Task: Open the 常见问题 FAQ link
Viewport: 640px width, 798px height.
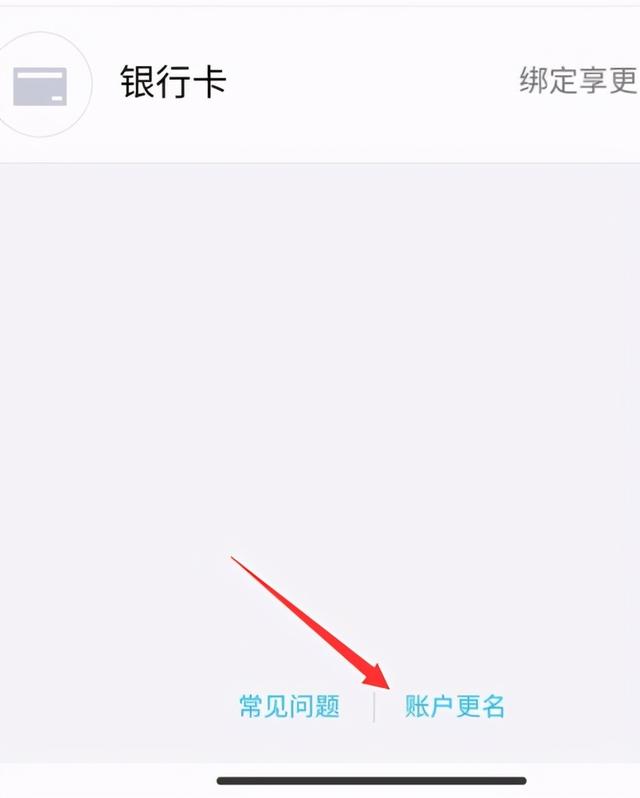Action: point(289,706)
